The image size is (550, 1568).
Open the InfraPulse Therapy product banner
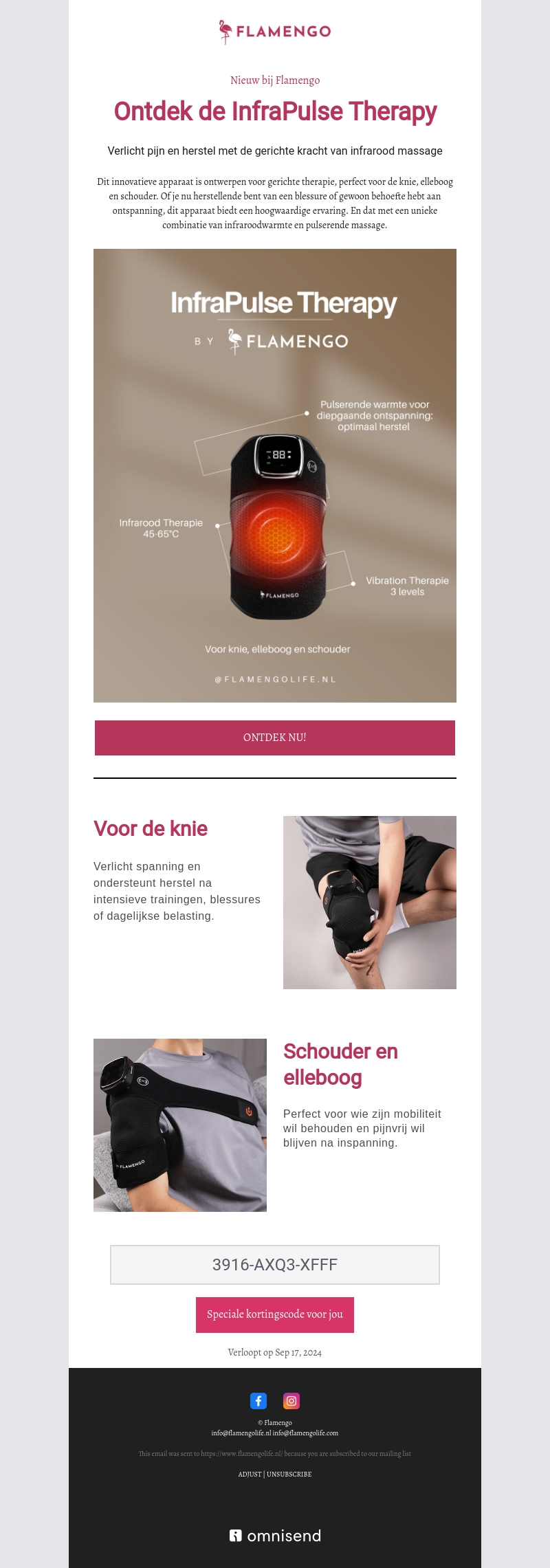point(275,475)
